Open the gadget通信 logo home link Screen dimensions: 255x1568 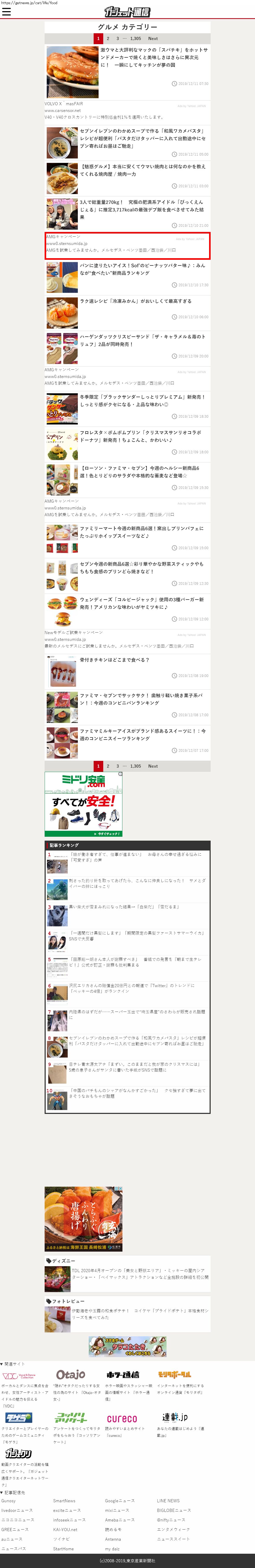(128, 12)
